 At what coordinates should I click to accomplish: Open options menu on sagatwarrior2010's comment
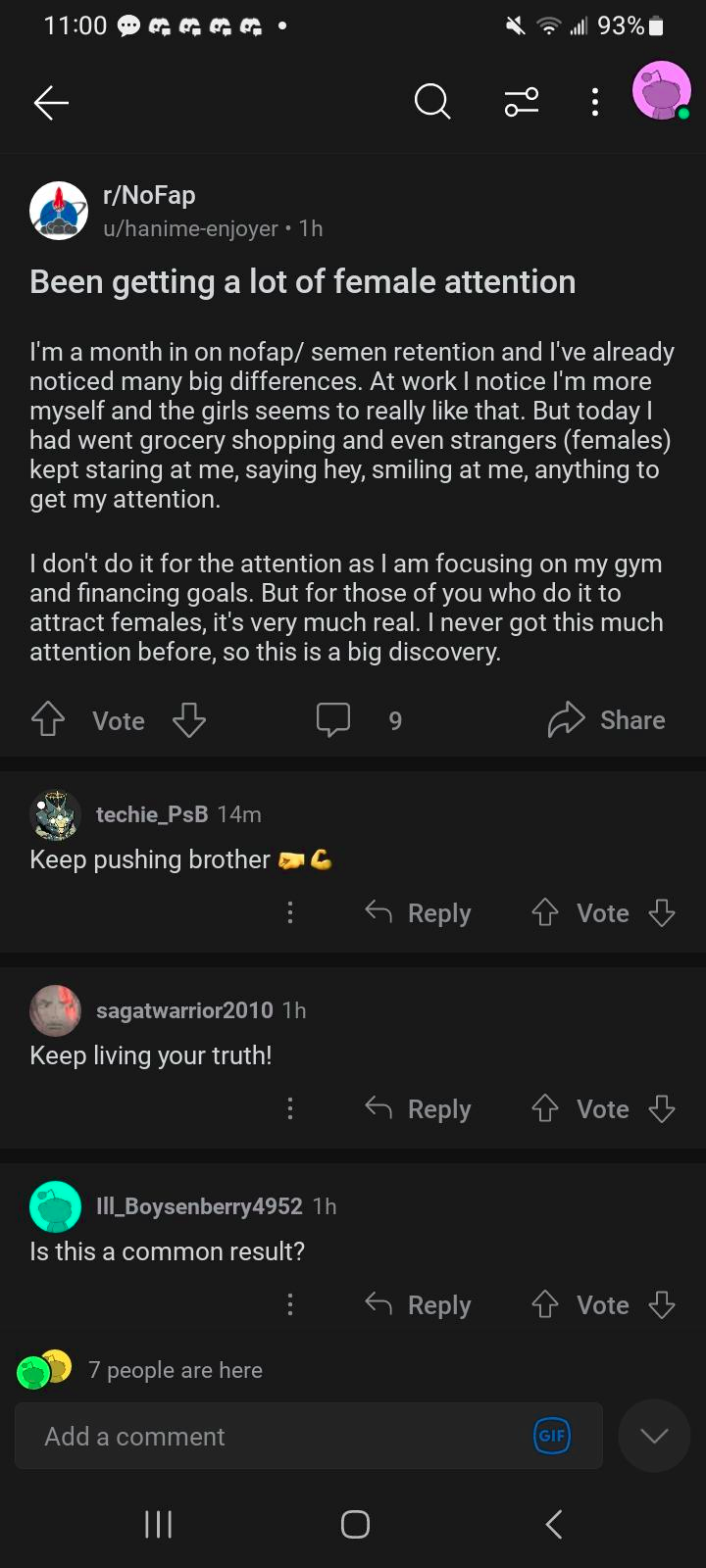pyautogui.click(x=289, y=1108)
